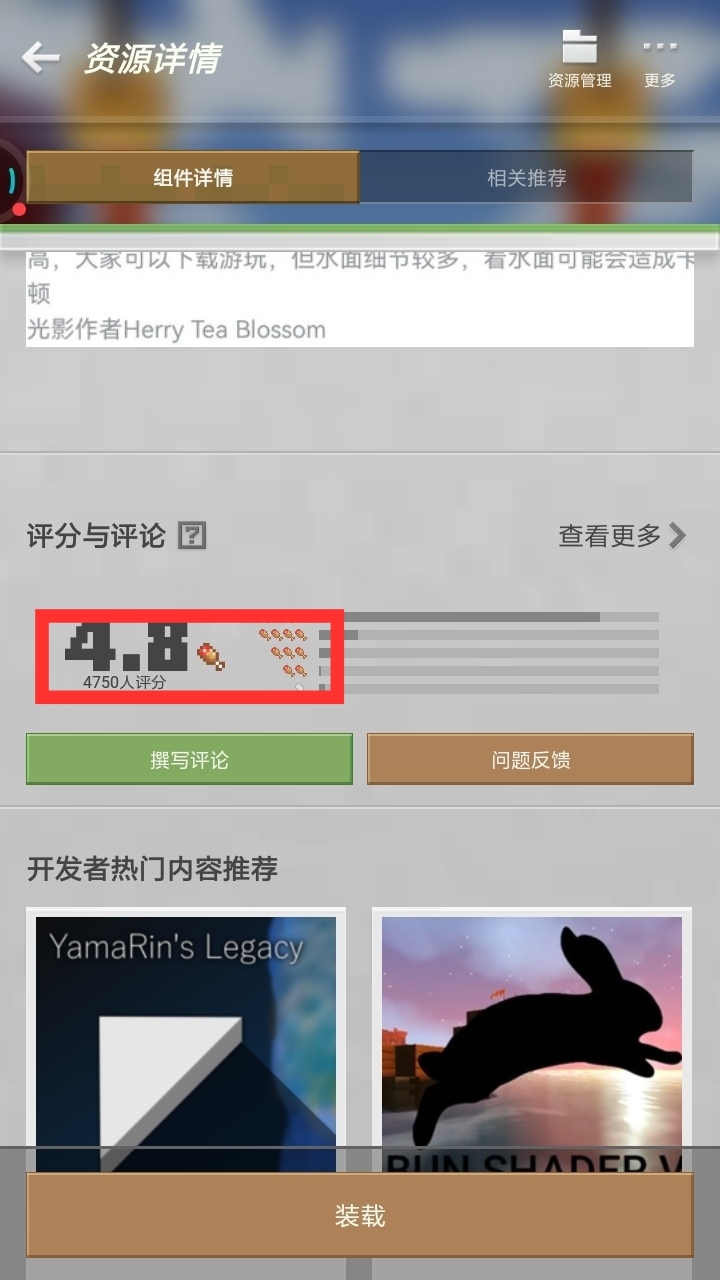Screen dimensions: 720x1280
Task: Open 资源管理 folder
Action: click(x=579, y=59)
